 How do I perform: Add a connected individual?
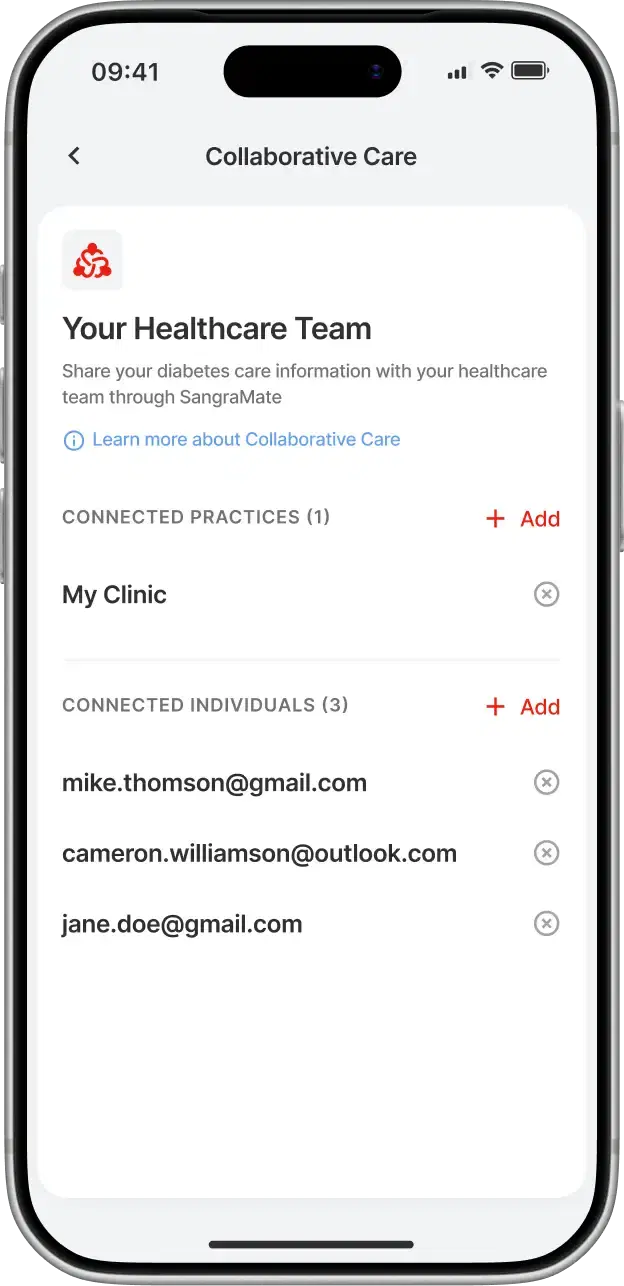tap(523, 707)
